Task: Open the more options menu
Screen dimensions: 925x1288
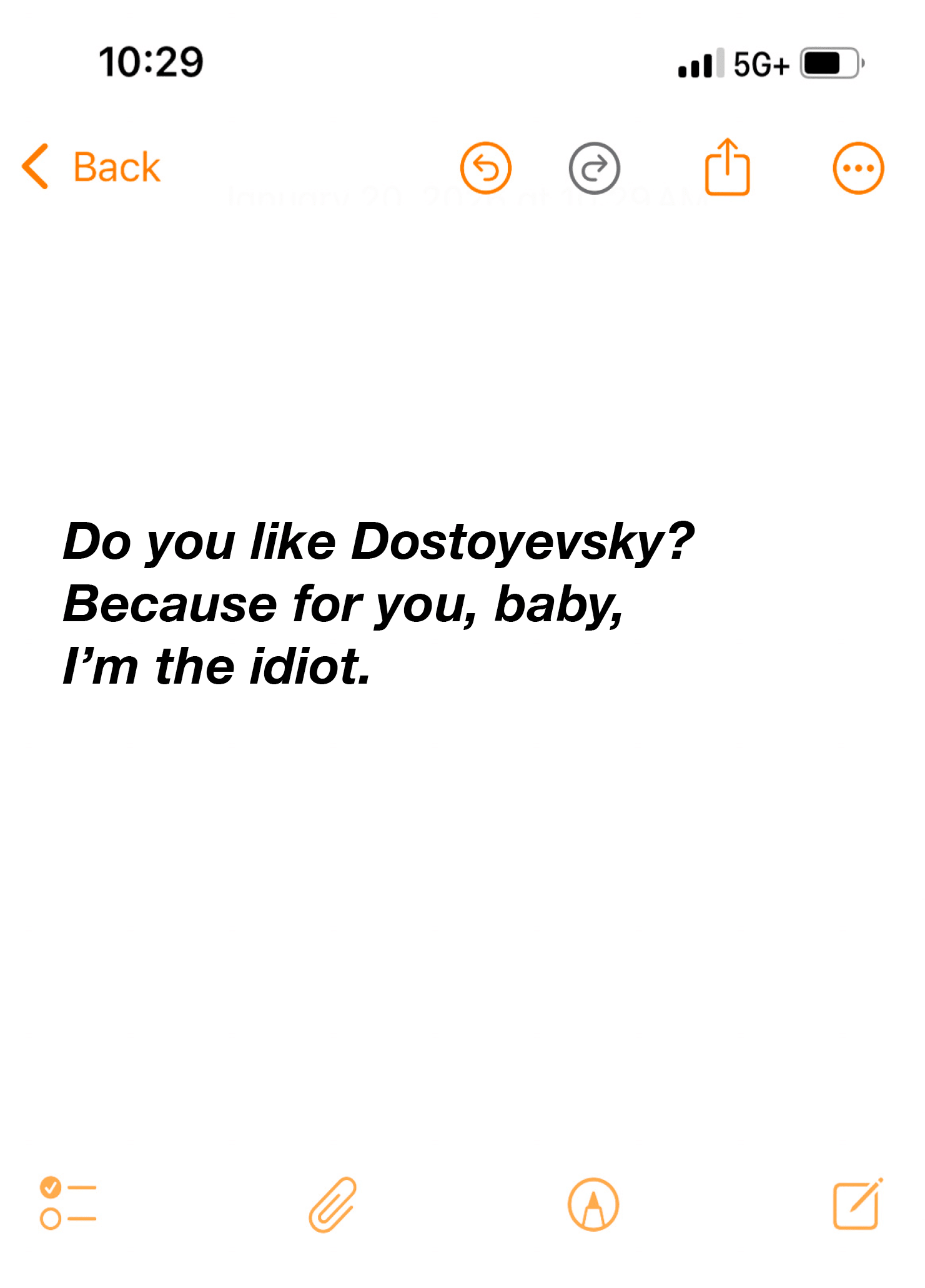Action: (x=858, y=168)
